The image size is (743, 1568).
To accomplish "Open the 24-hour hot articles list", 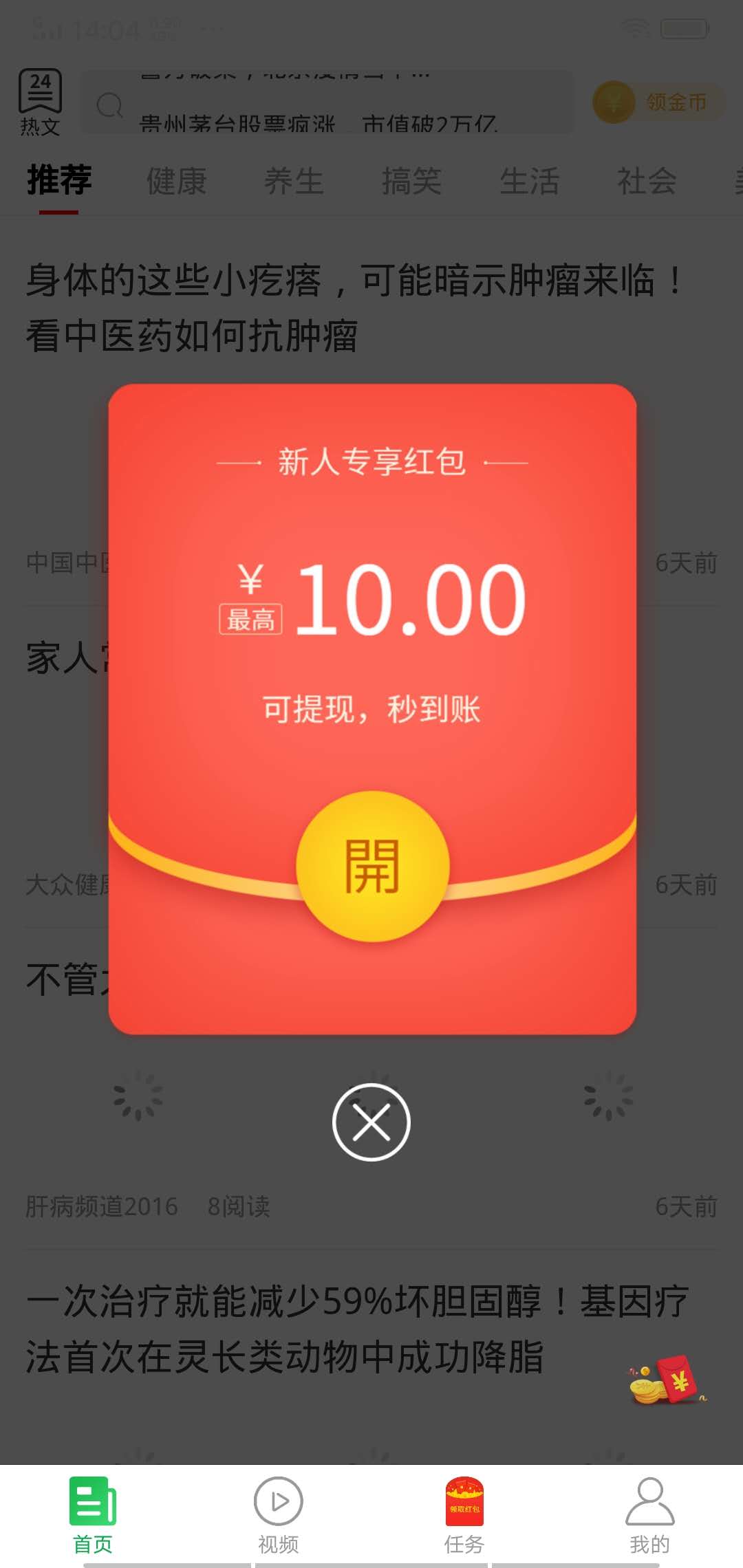I will 39,100.
